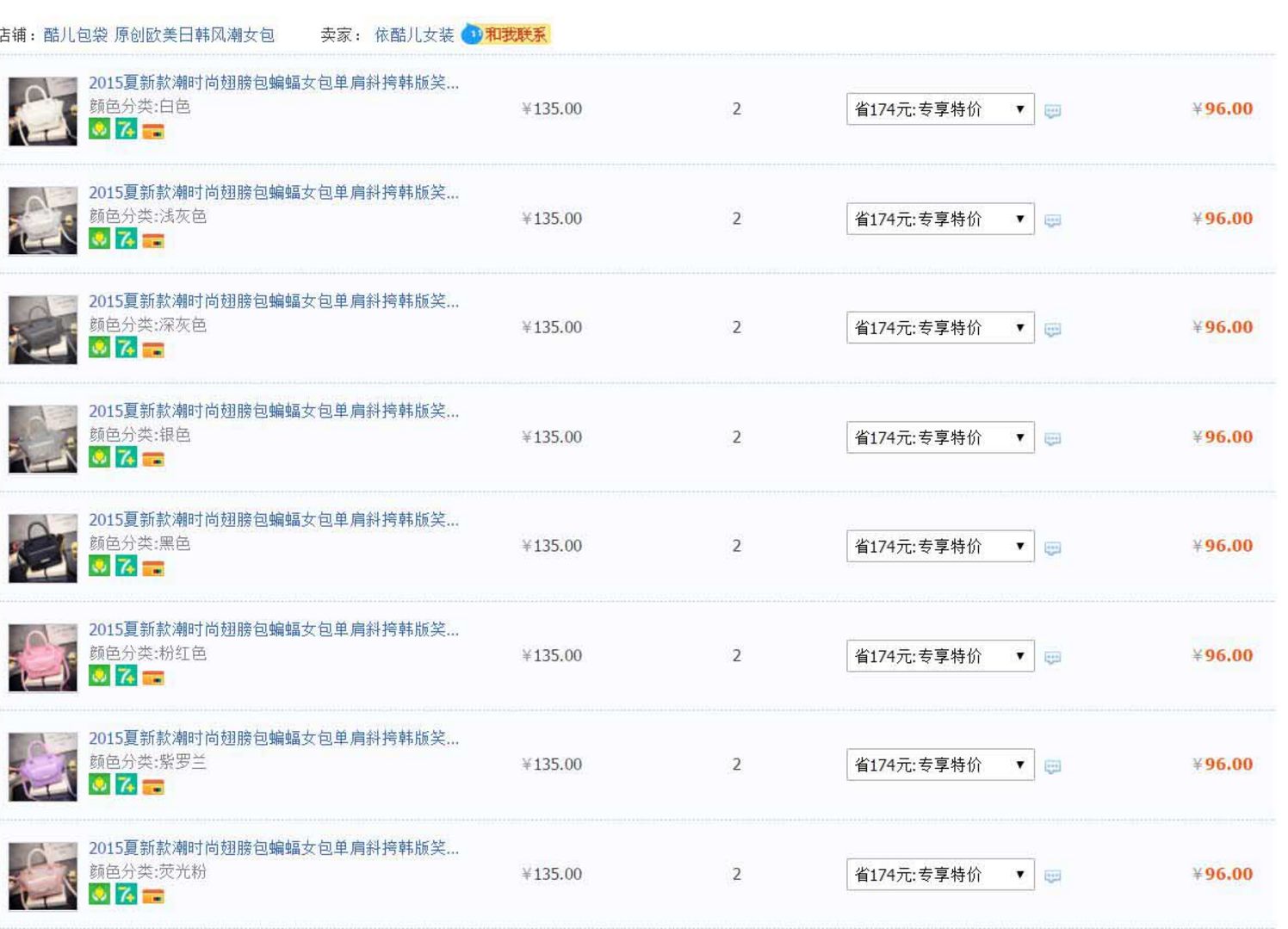Viewport: 1288px width, 929px height.
Task: Expand the discount dropdown for the 浅灰色 item
Action: [x=939, y=219]
